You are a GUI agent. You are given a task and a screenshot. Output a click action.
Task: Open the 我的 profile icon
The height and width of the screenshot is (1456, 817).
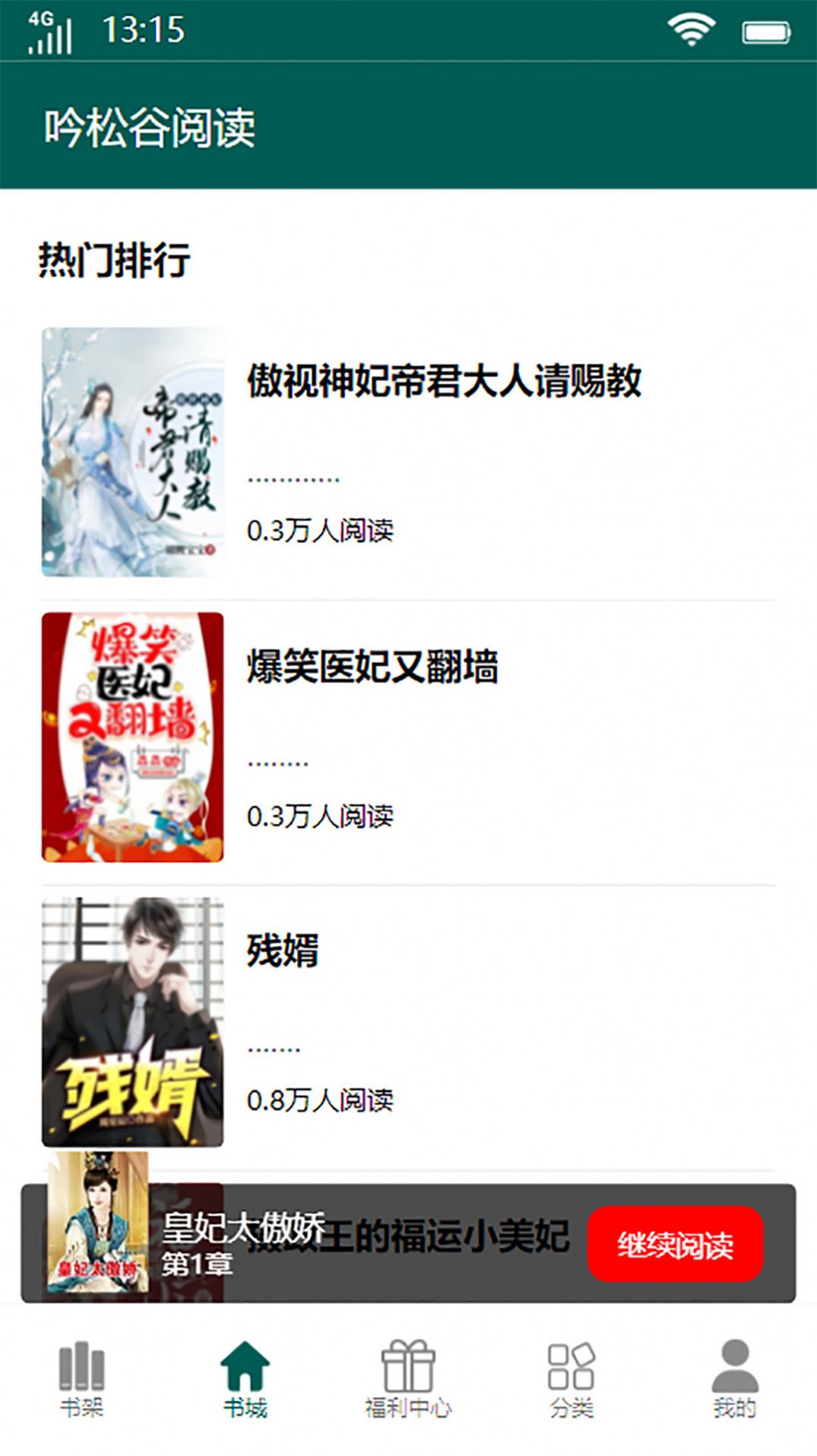pos(732,1365)
